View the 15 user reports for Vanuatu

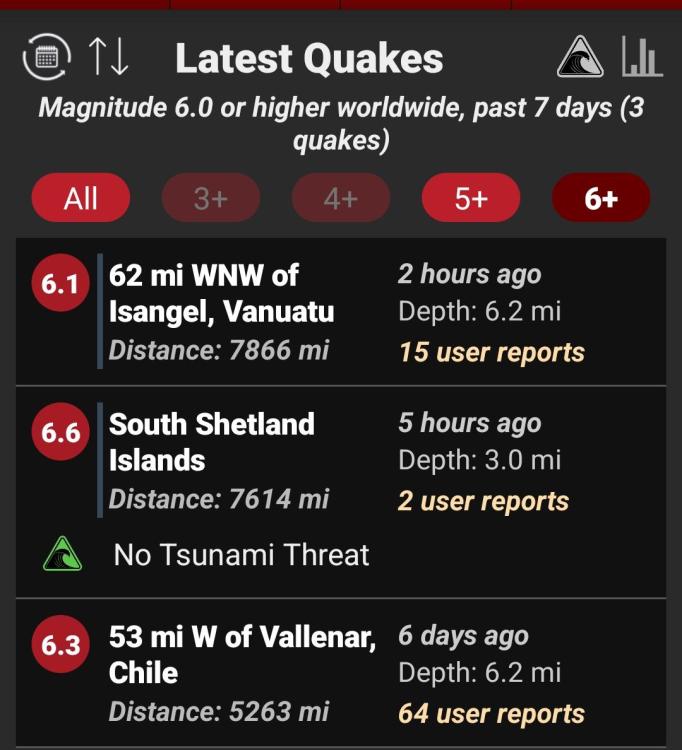coord(491,352)
